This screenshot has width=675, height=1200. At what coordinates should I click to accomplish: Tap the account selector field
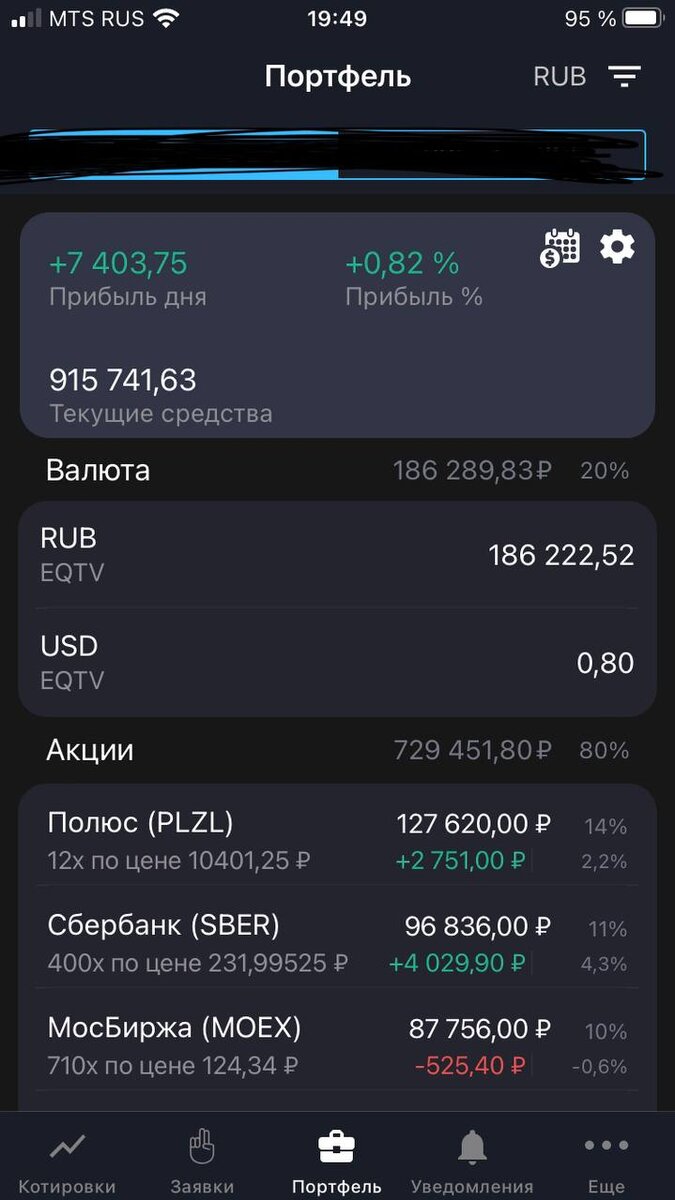pyautogui.click(x=337, y=155)
